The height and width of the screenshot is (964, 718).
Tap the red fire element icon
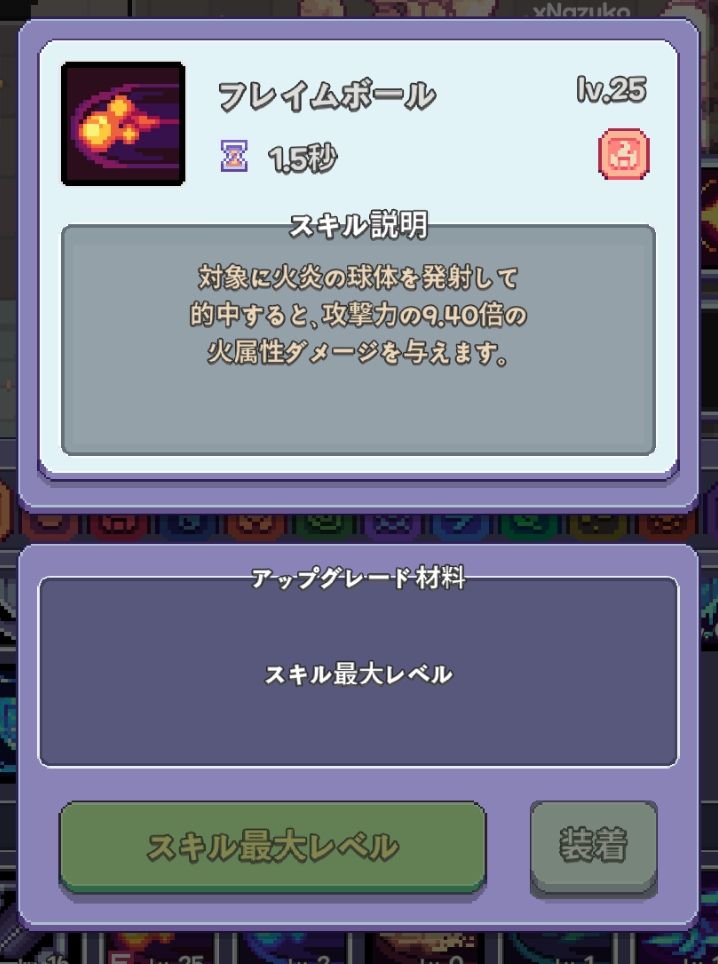click(623, 155)
